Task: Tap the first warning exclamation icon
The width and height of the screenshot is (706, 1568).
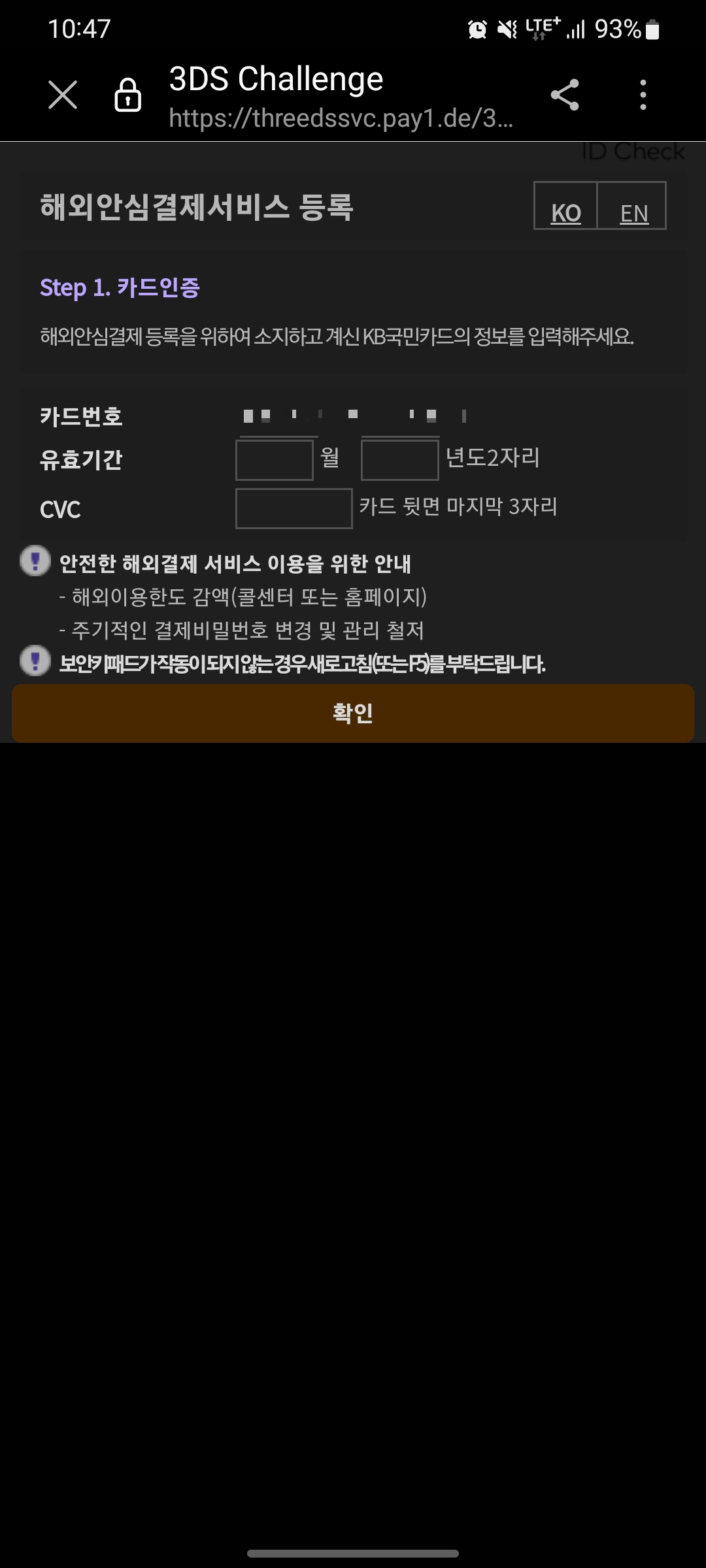Action: pyautogui.click(x=36, y=563)
